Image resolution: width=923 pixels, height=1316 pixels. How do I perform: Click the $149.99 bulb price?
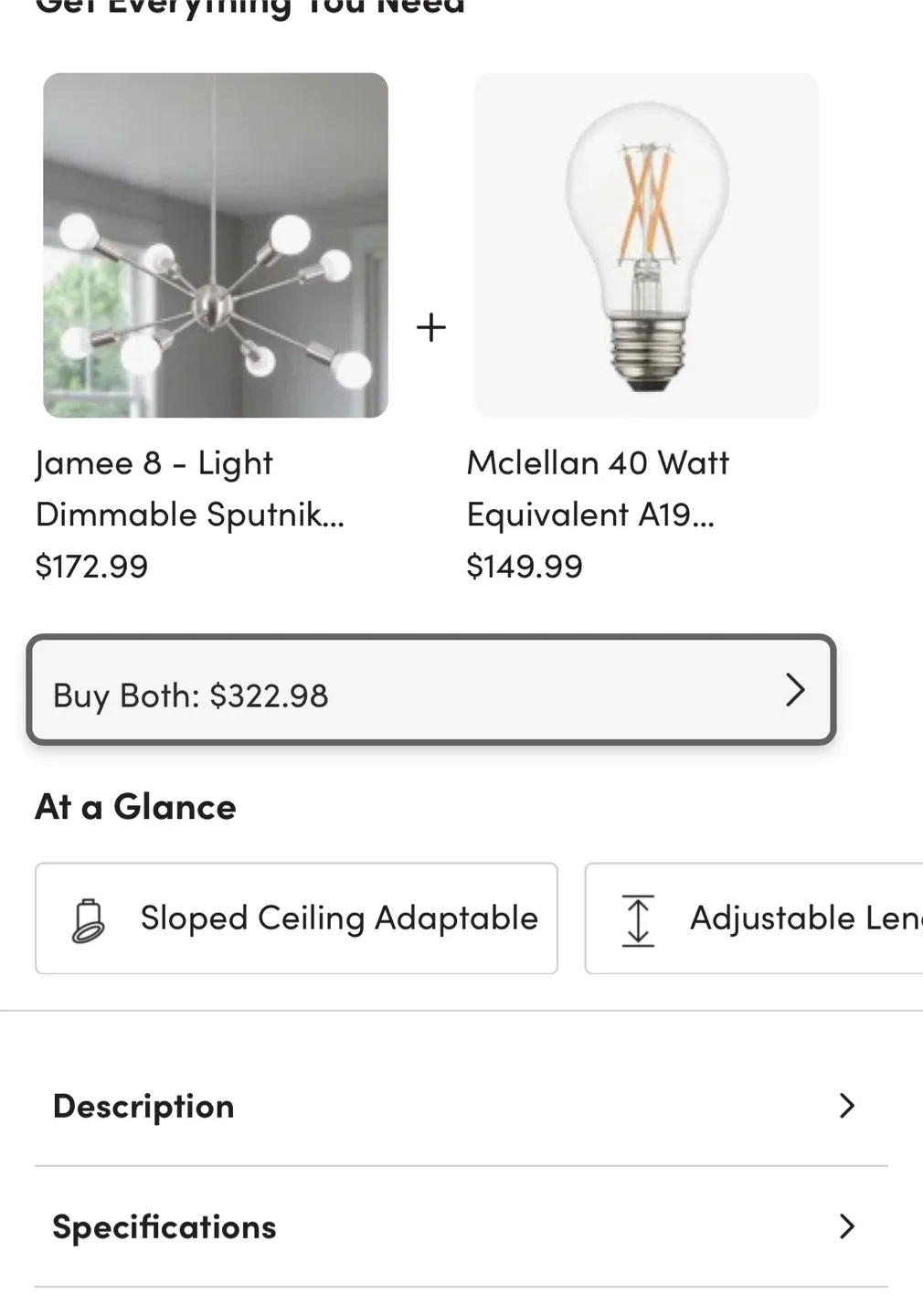click(x=525, y=567)
